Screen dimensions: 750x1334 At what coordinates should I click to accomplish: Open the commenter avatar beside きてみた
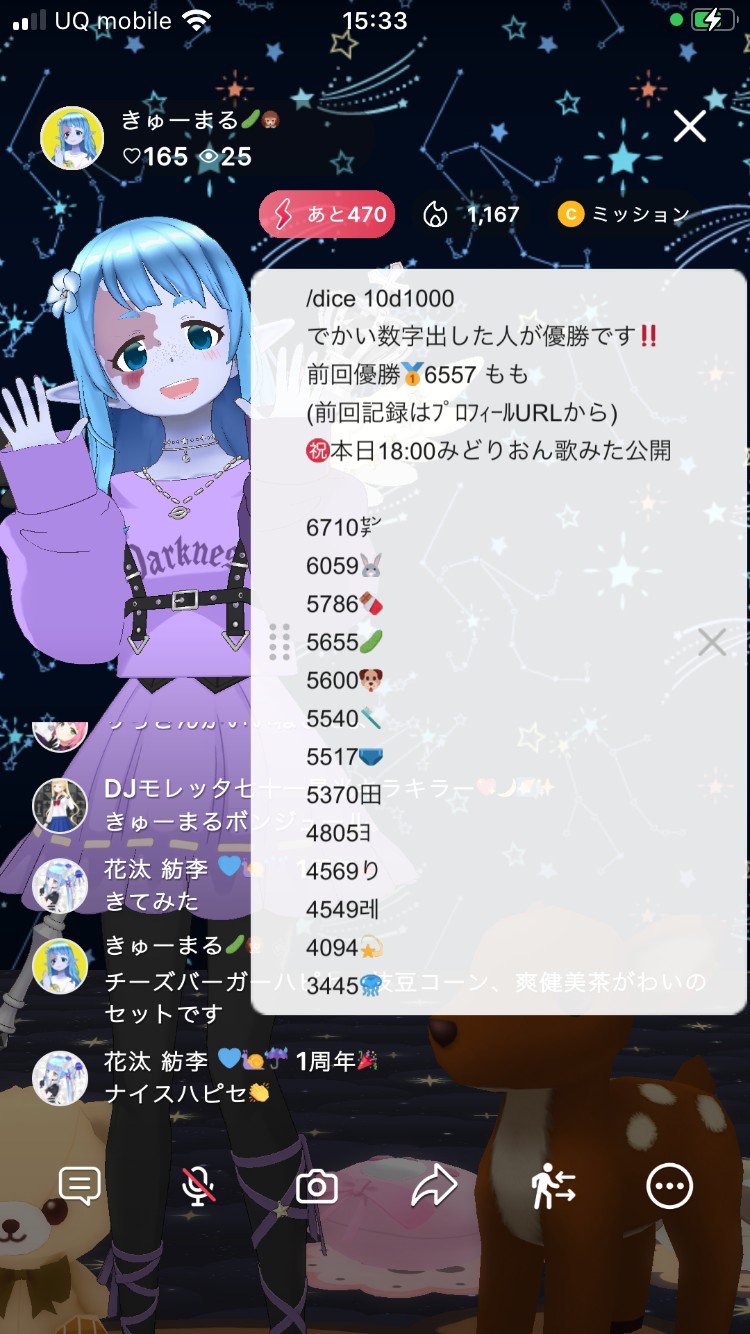point(60,885)
